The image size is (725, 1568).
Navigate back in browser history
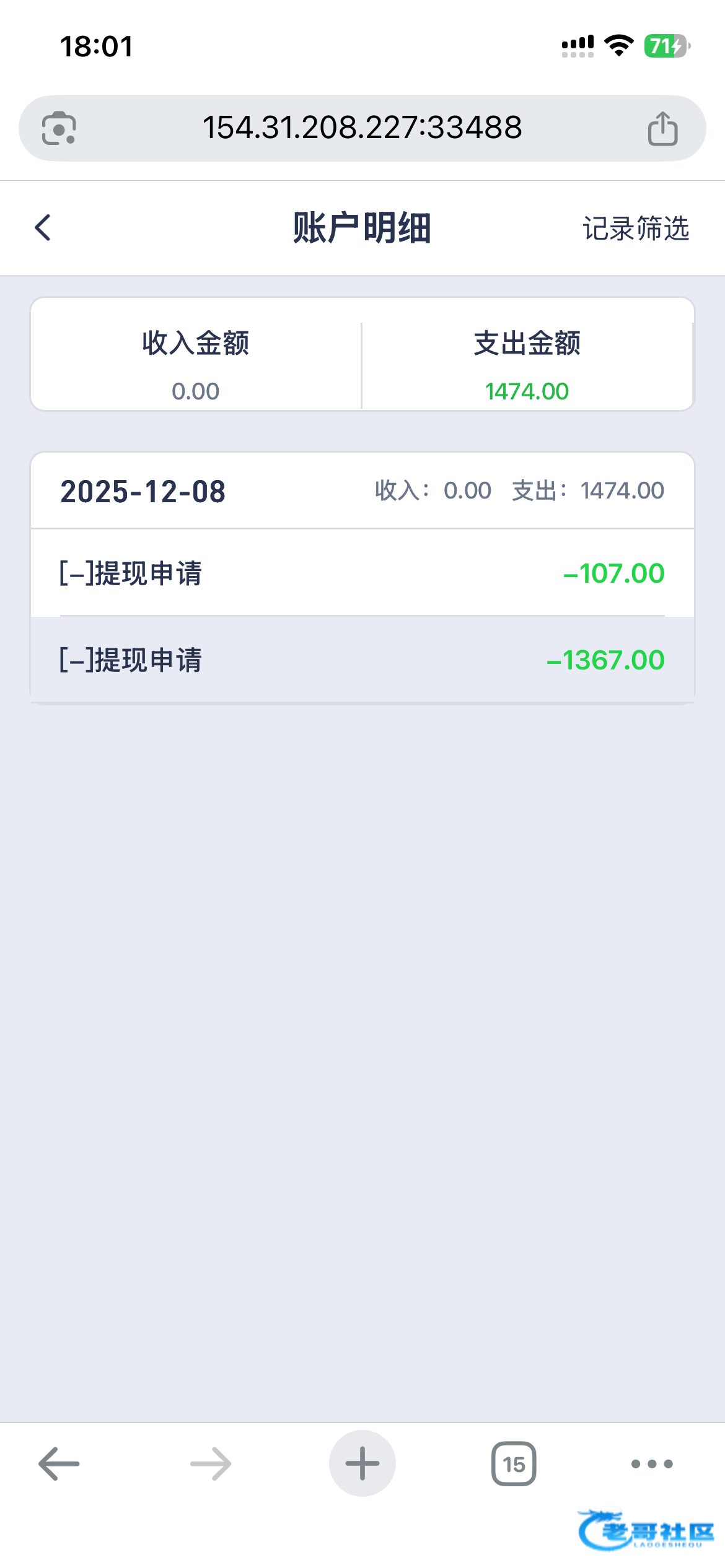pyautogui.click(x=59, y=1463)
